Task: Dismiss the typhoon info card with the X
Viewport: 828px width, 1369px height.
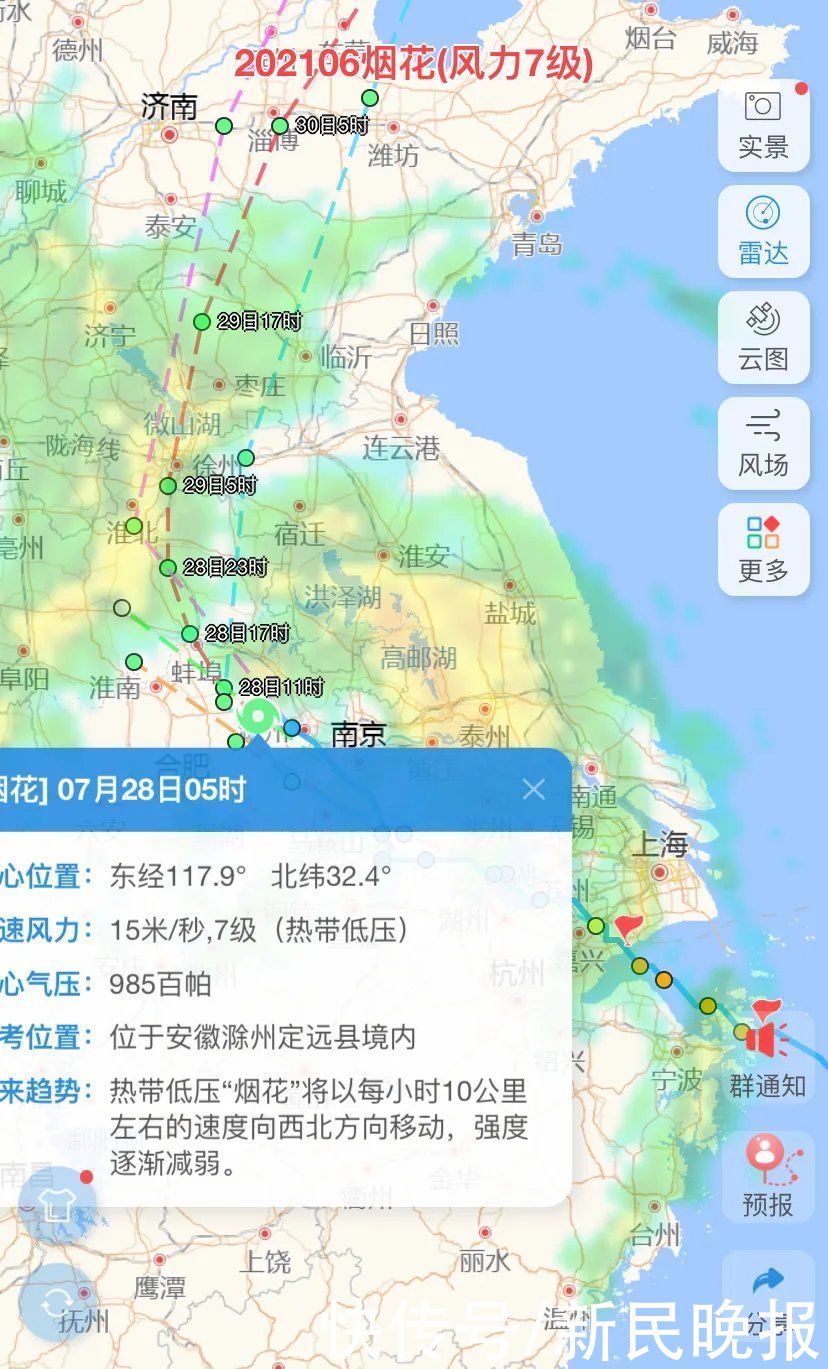Action: click(x=533, y=787)
